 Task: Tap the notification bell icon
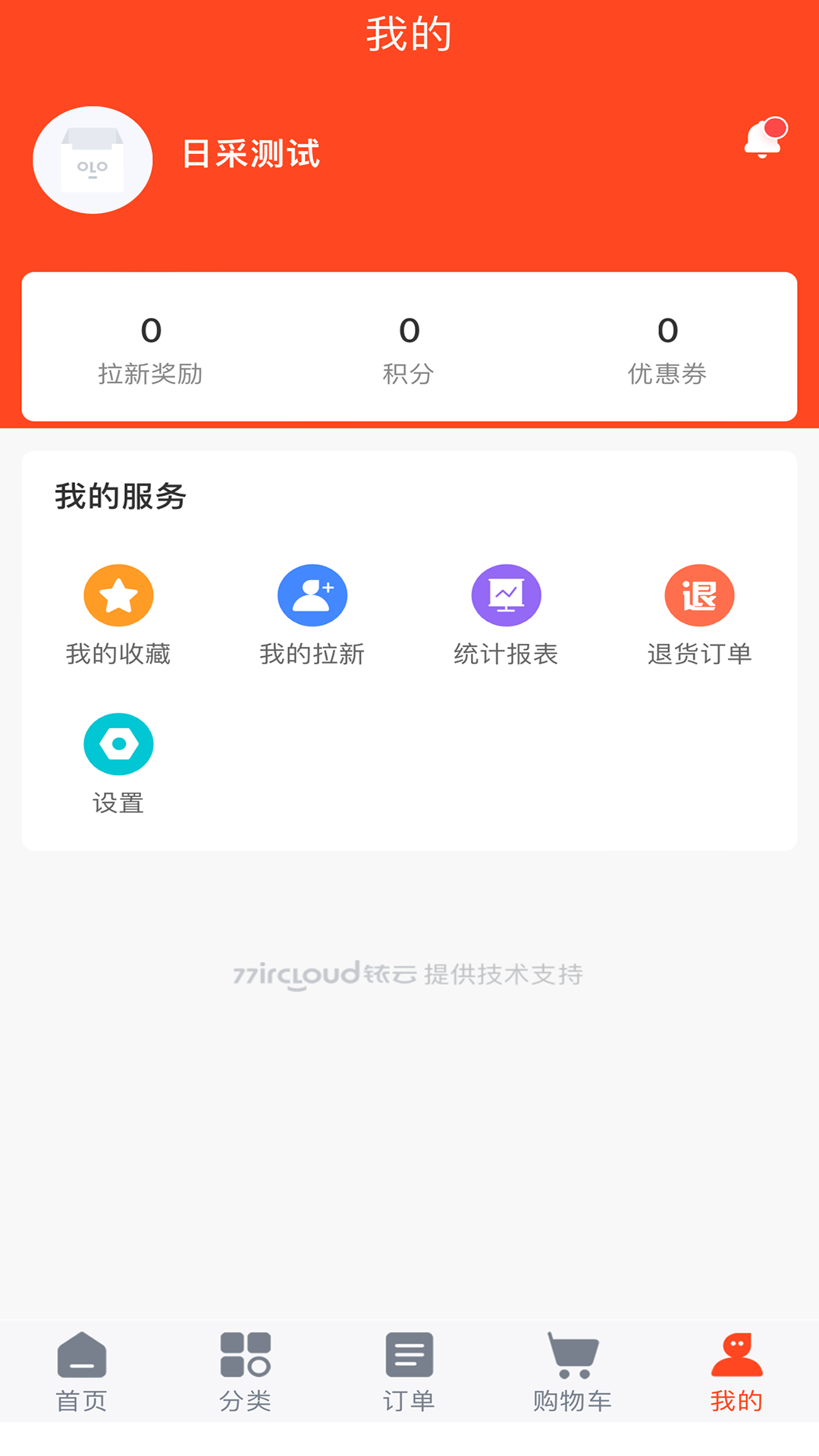coord(762,140)
